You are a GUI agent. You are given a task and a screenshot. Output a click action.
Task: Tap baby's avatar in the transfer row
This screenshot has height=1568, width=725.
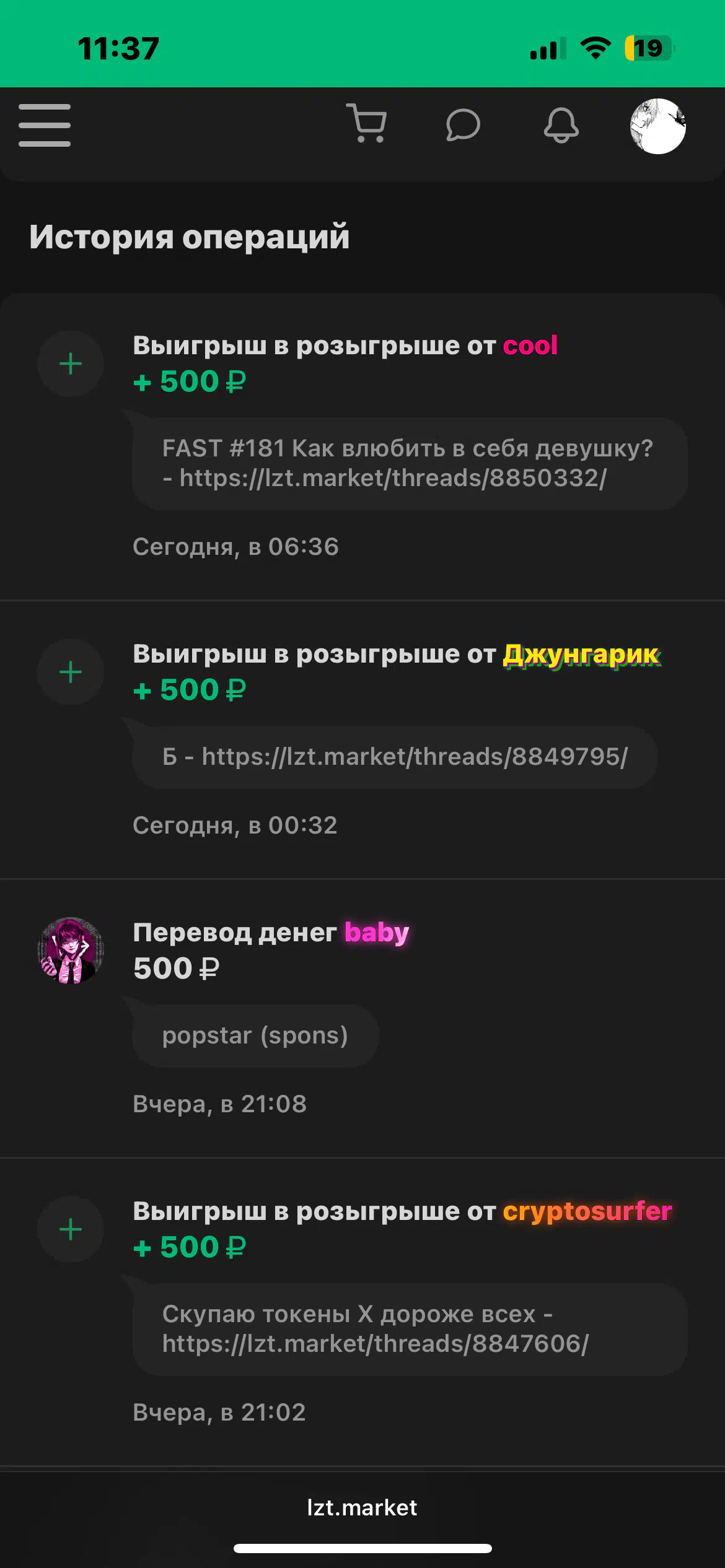(71, 951)
